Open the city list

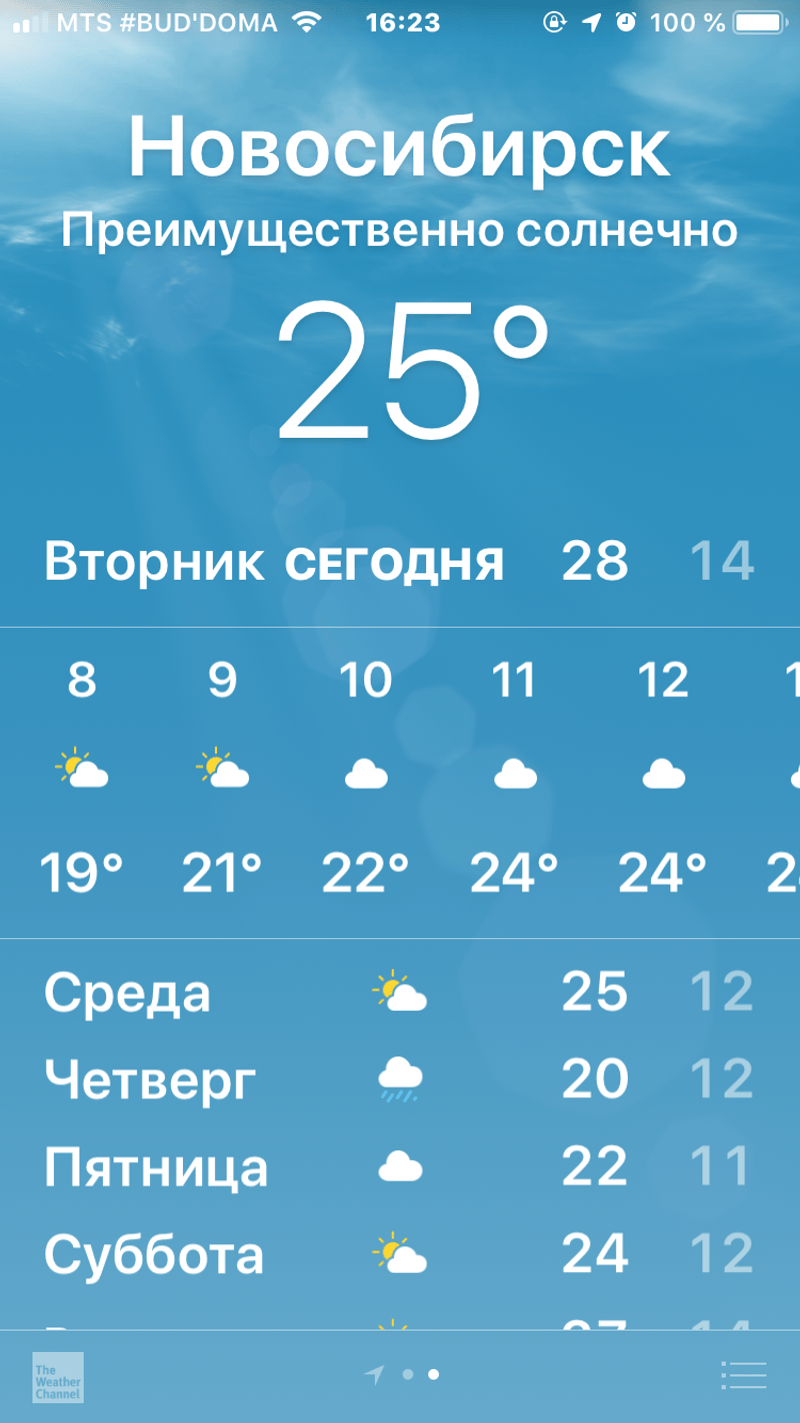[x=743, y=1376]
